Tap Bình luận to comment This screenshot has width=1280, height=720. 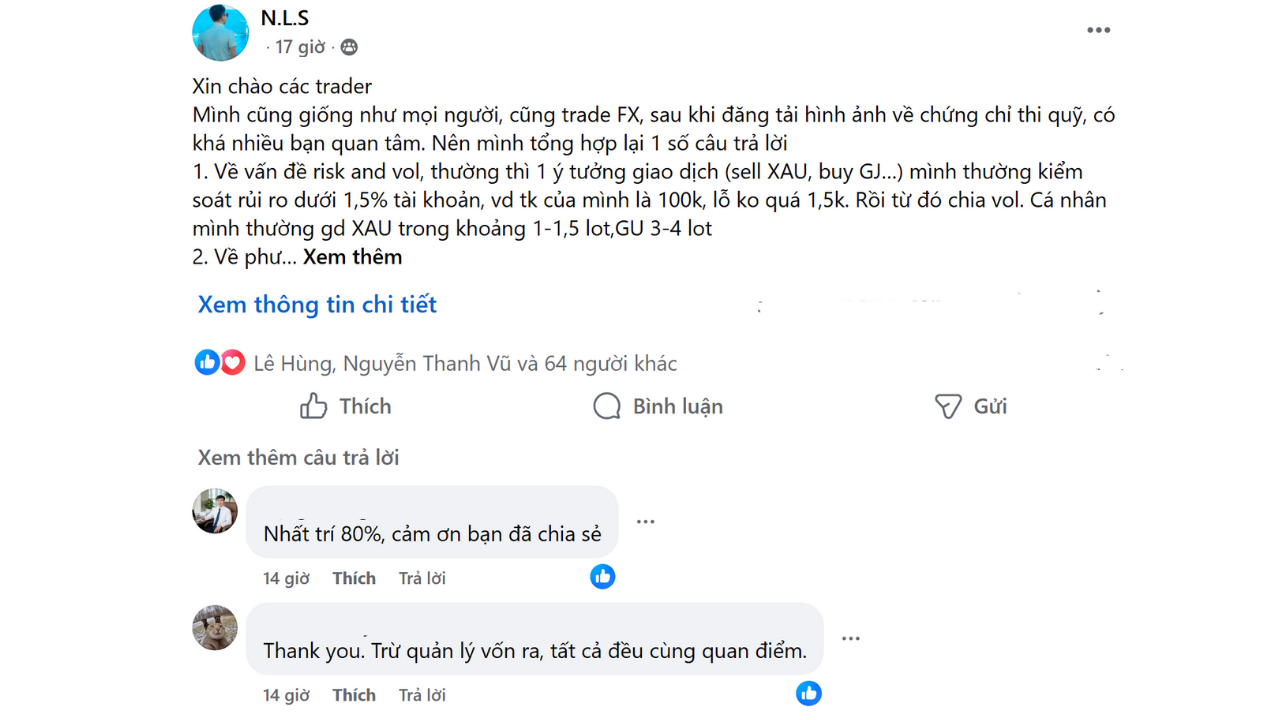658,406
